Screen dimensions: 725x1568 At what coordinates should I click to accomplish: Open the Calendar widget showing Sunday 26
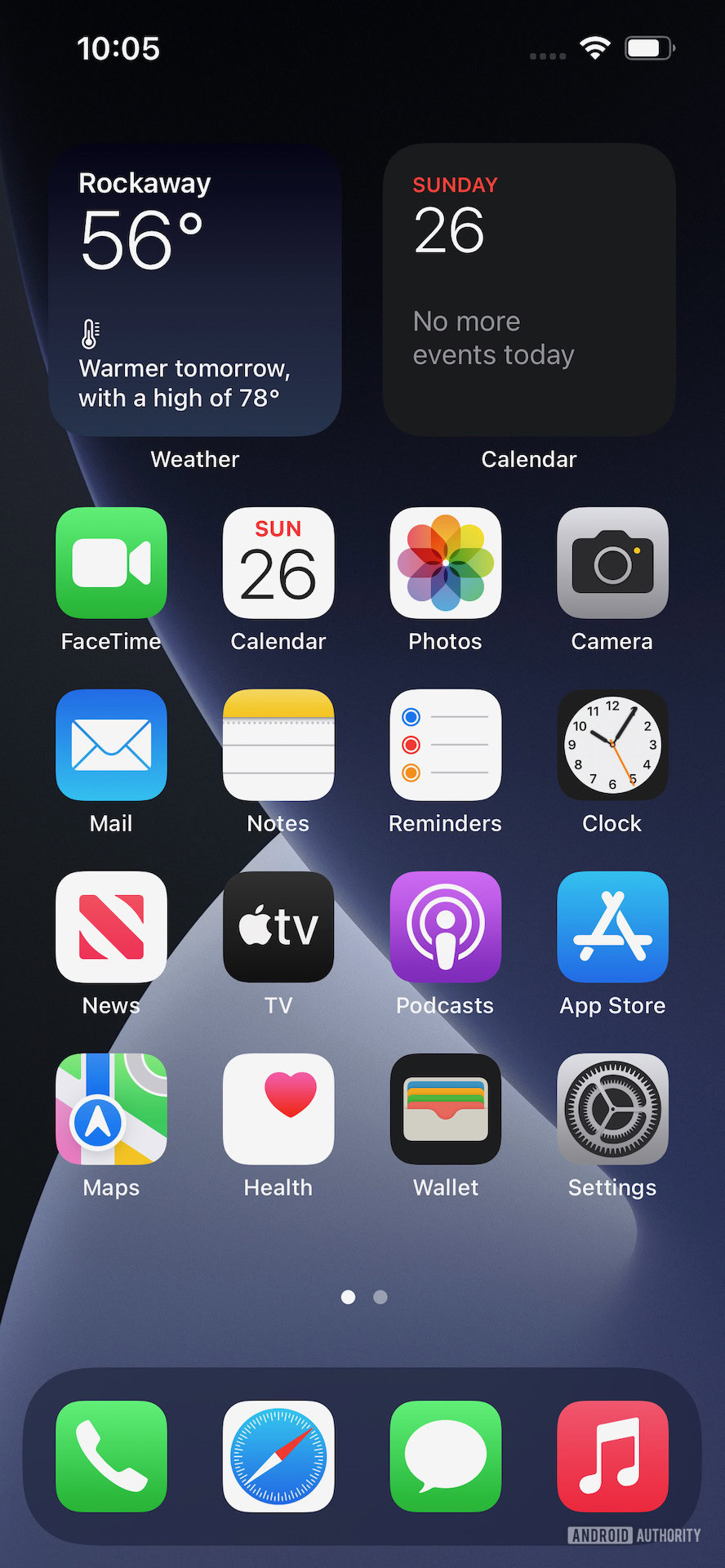[529, 290]
